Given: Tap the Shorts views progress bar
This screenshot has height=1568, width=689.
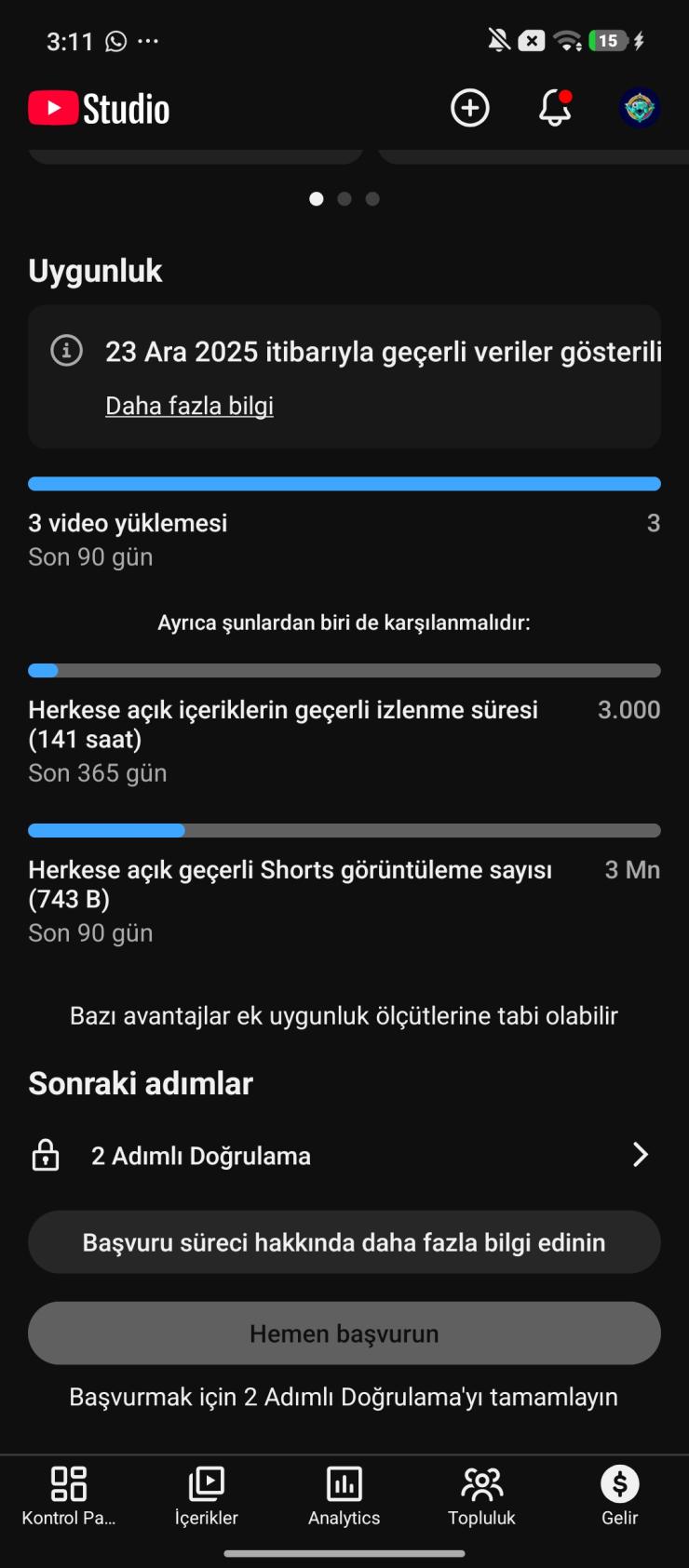Looking at the screenshot, I should tap(344, 830).
